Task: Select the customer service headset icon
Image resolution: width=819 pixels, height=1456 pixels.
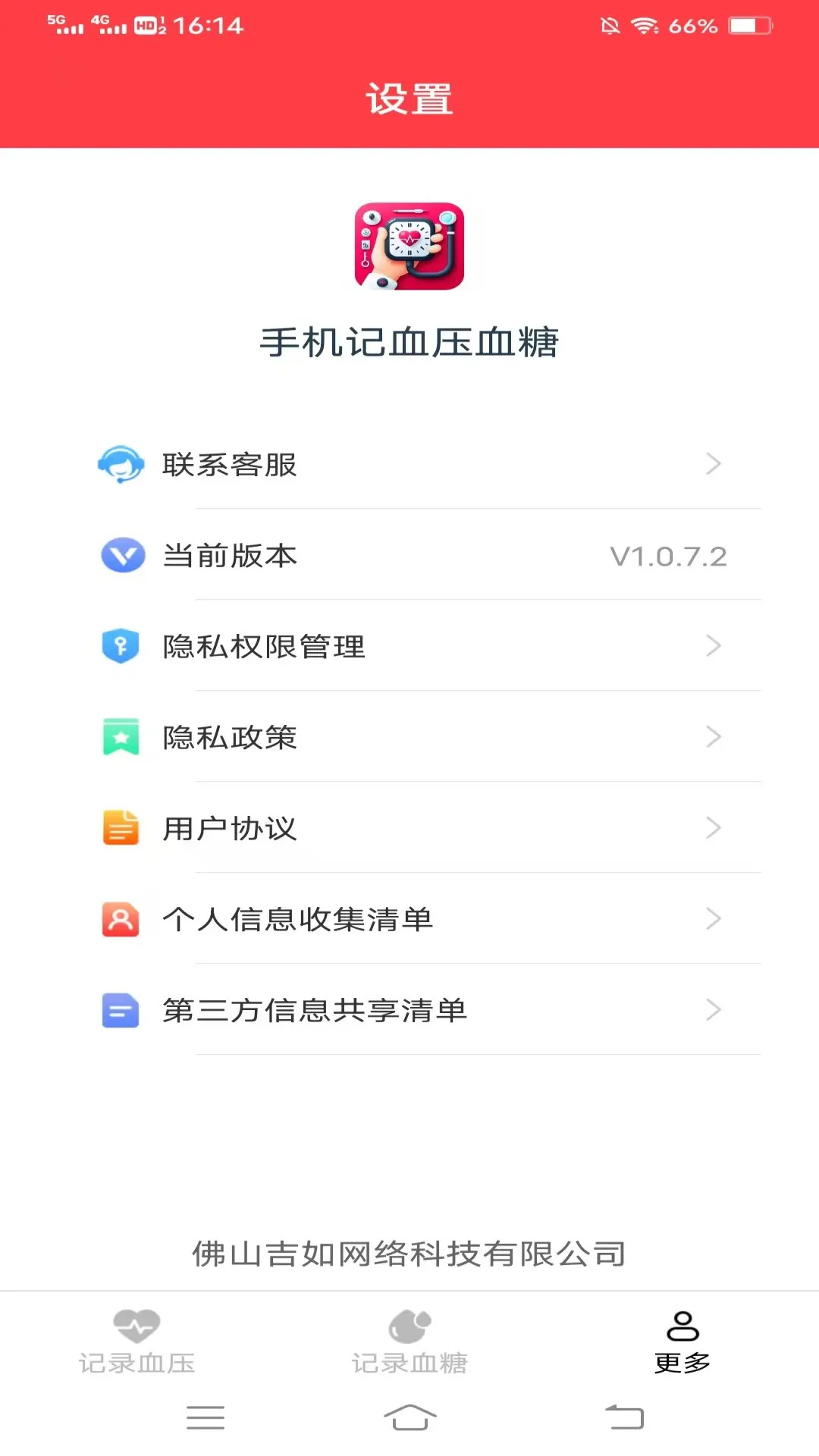Action: [121, 465]
